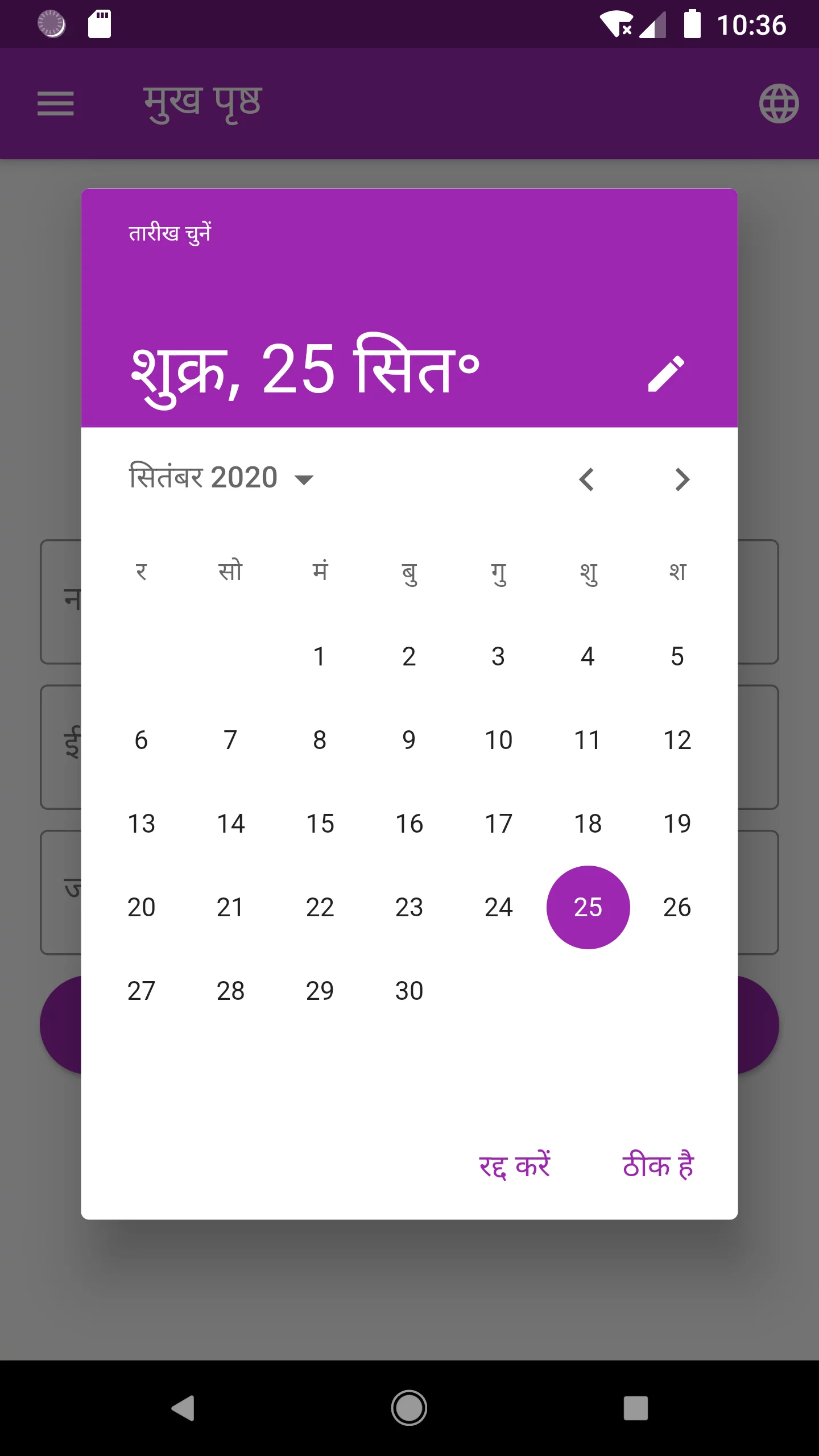819x1456 pixels.
Task: Pick 20 as the date
Action: pyautogui.click(x=141, y=907)
